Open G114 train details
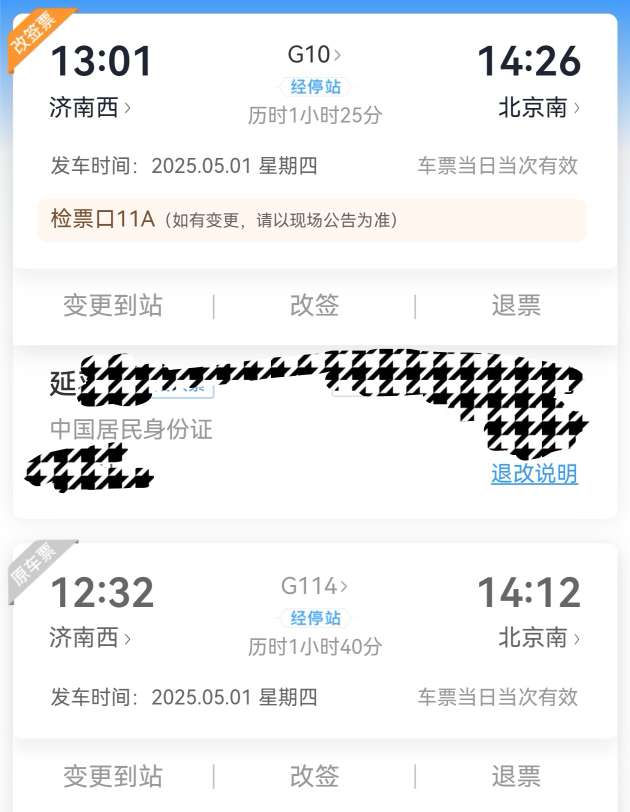The image size is (630, 812). (x=315, y=586)
